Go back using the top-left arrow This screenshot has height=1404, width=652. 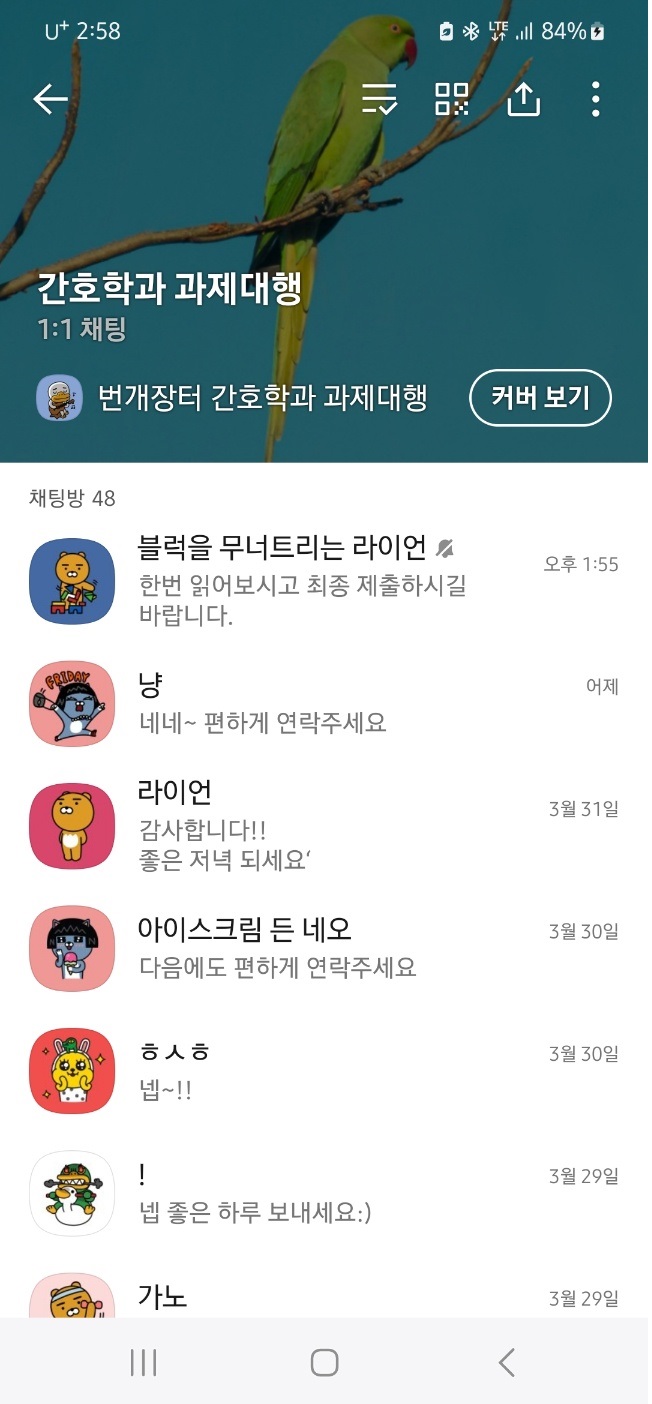[50, 99]
